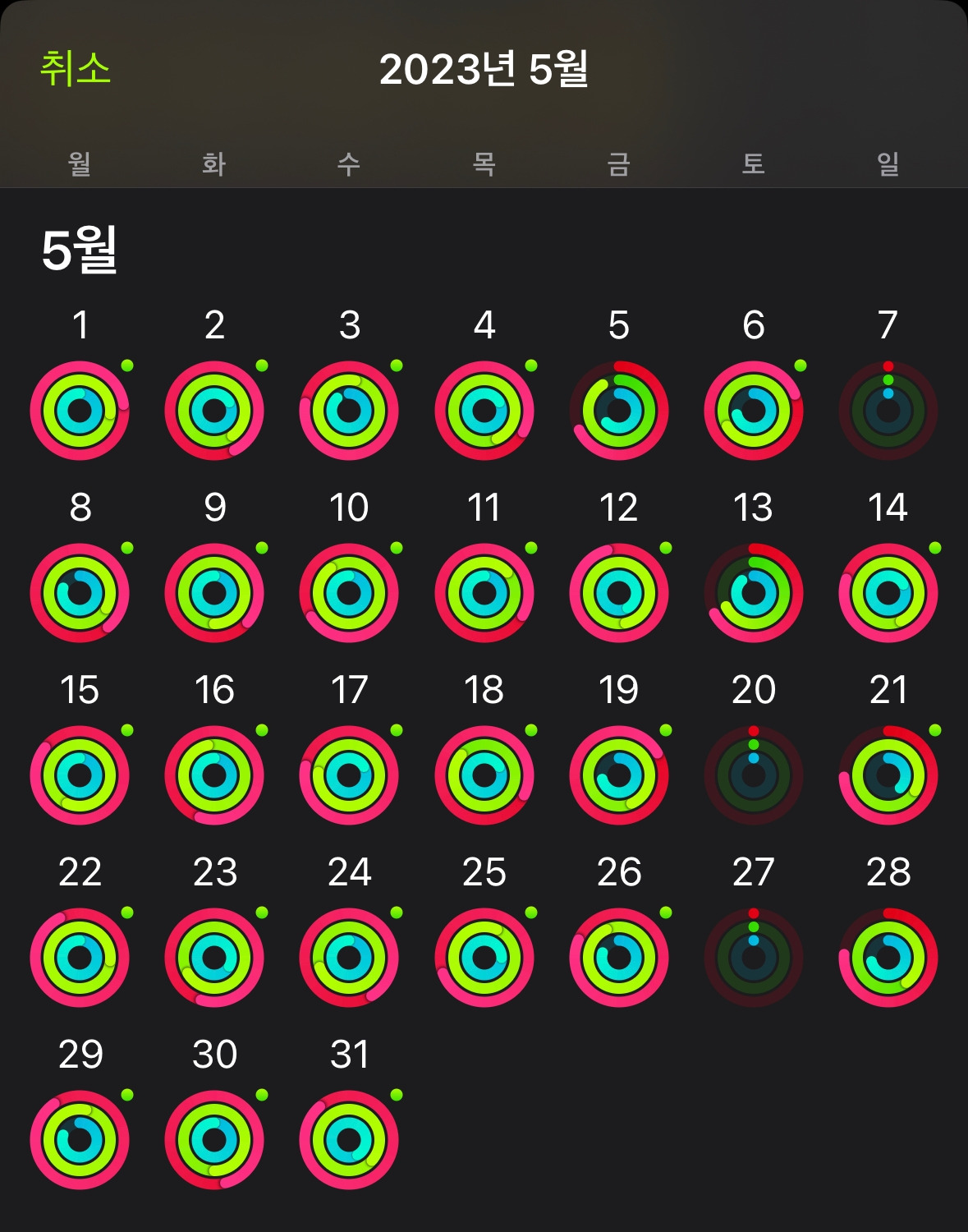Open activity rings for May 1
Screen dimensions: 968x1232
80,411
